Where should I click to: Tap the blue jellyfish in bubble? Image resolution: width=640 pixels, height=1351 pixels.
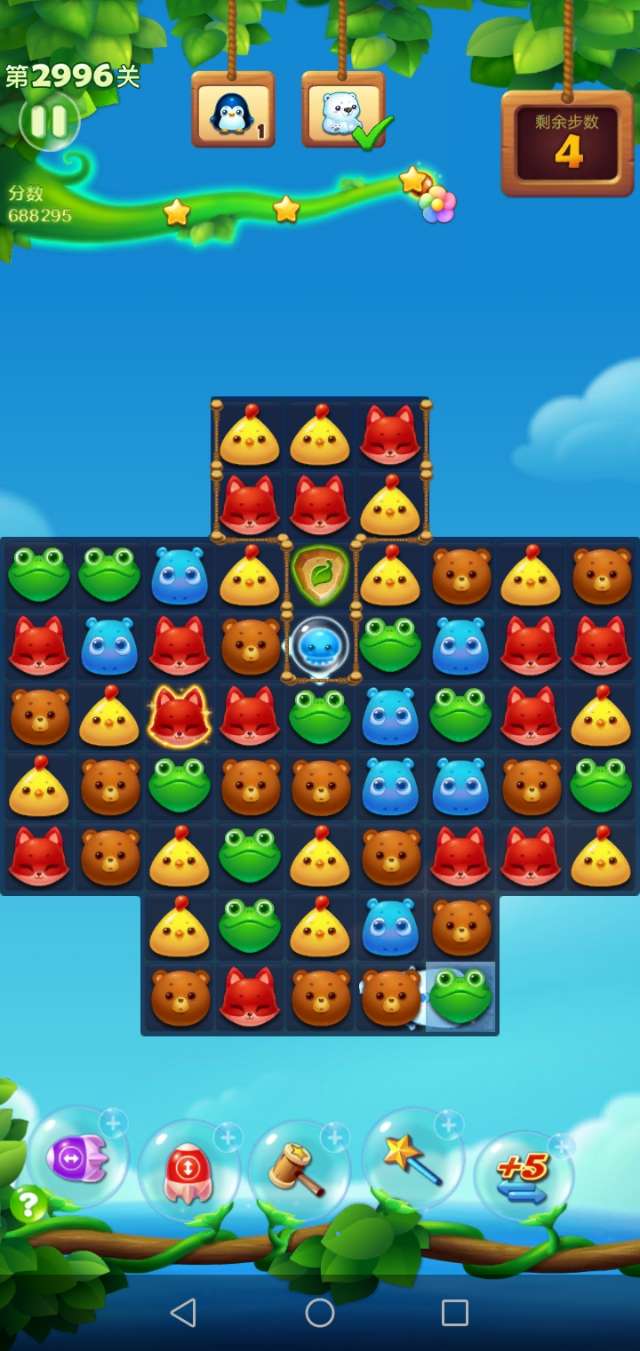click(320, 647)
